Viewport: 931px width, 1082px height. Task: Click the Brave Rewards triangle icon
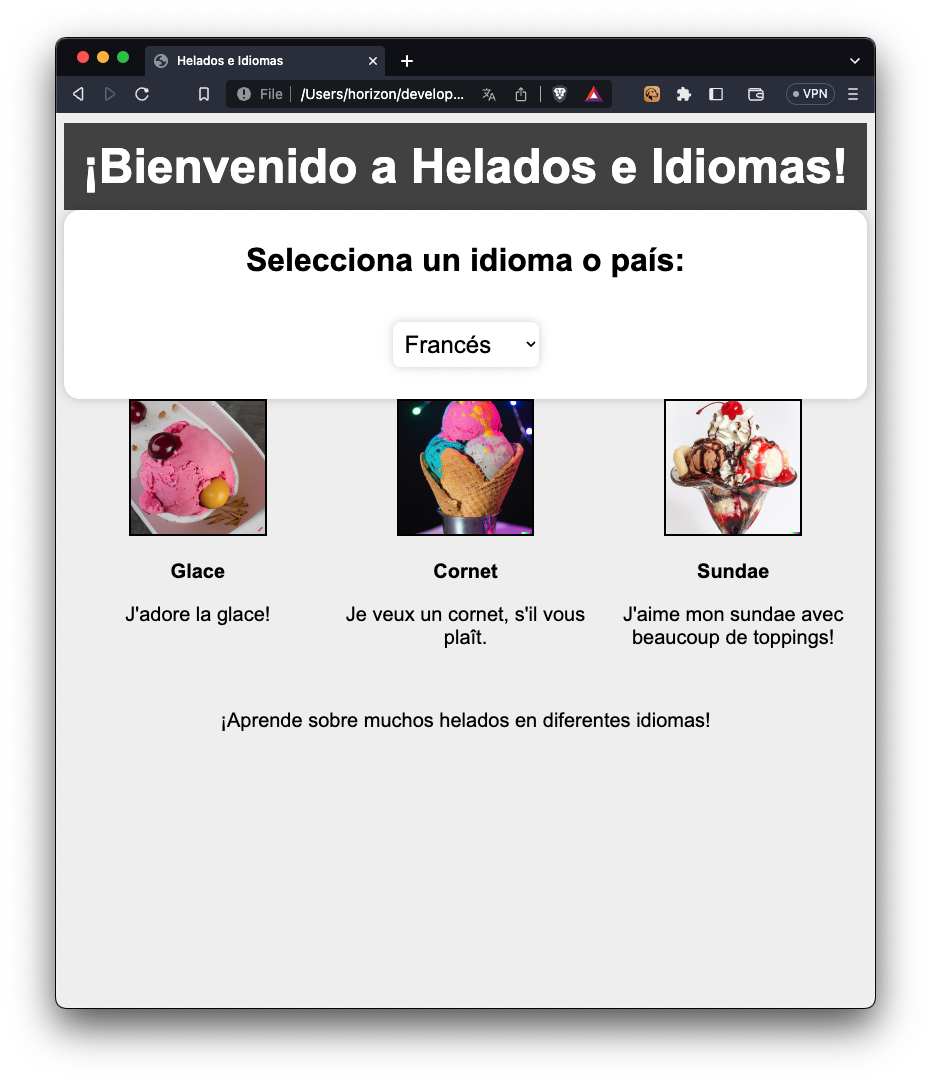(593, 93)
